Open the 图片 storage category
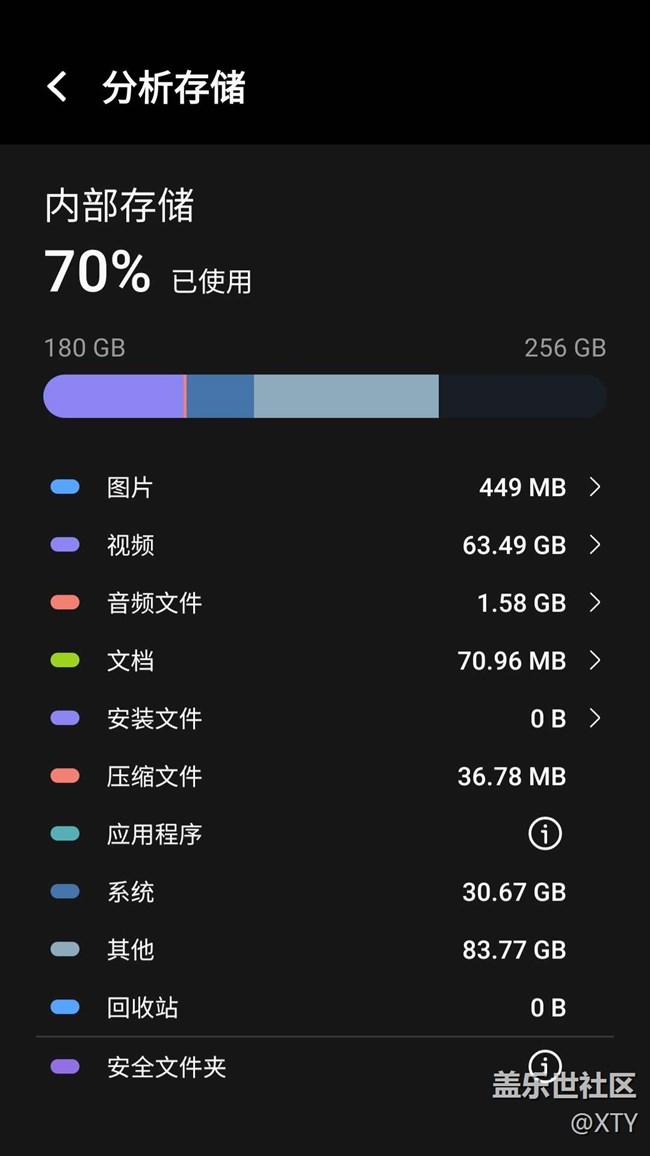The width and height of the screenshot is (650, 1156). [325, 487]
